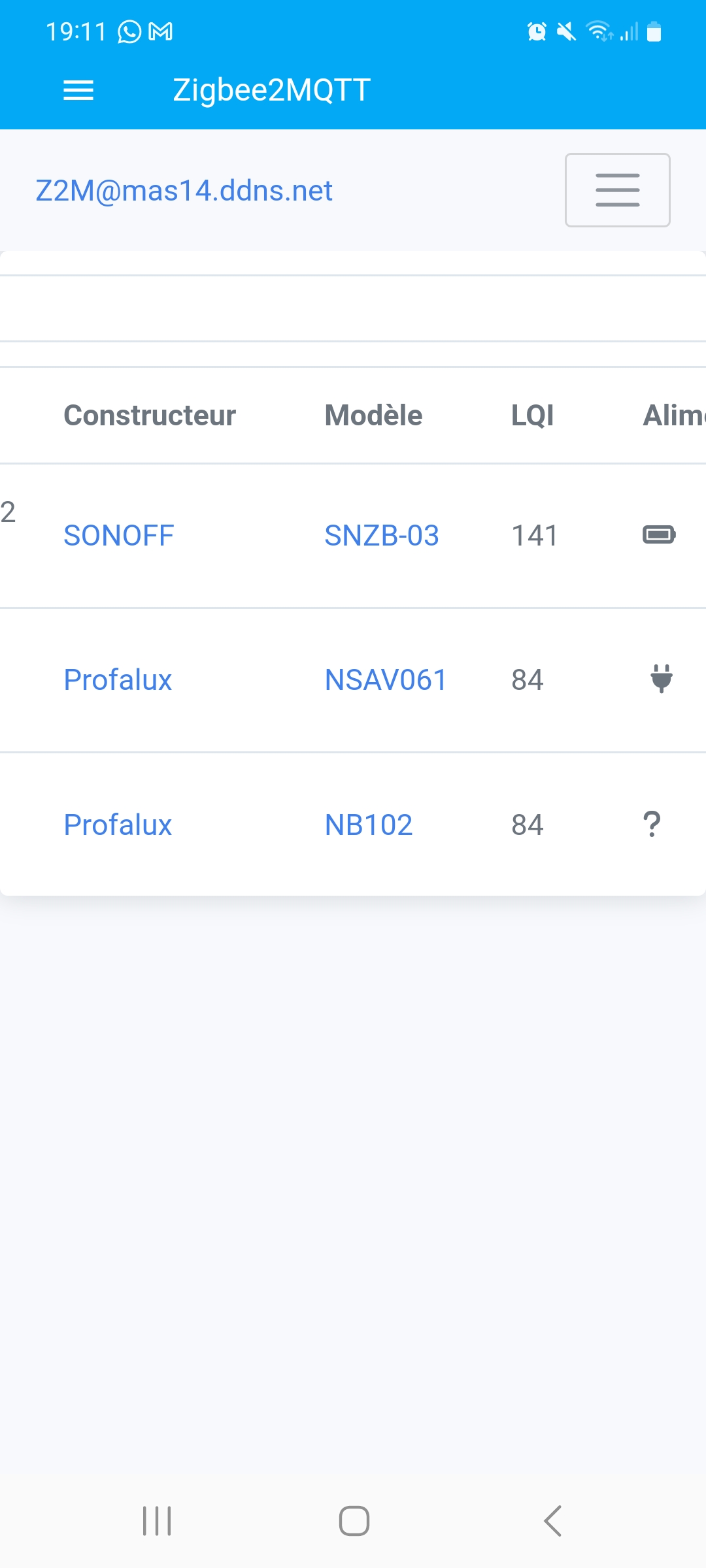Open the Profalux link beside NSAV061

tap(118, 680)
